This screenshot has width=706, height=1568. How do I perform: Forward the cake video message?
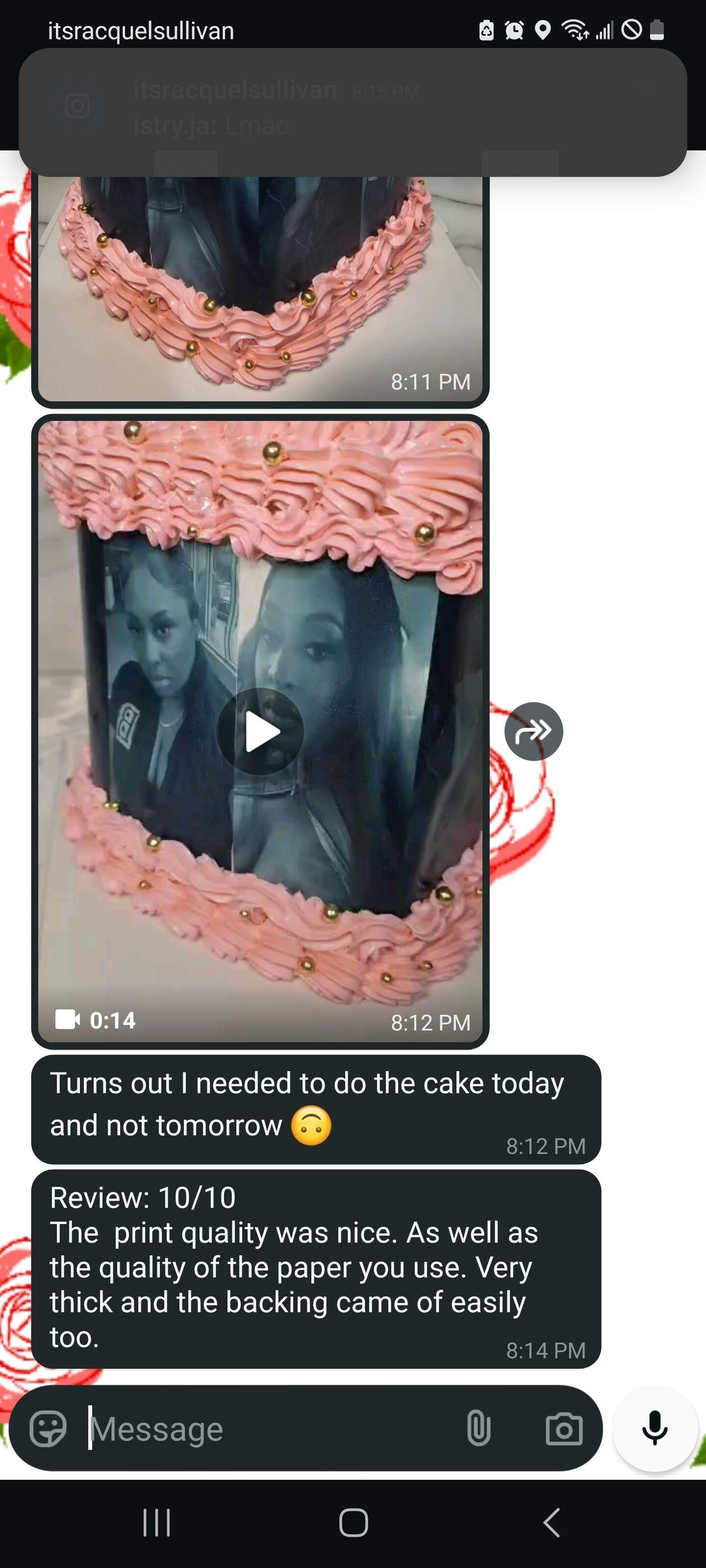tap(533, 731)
